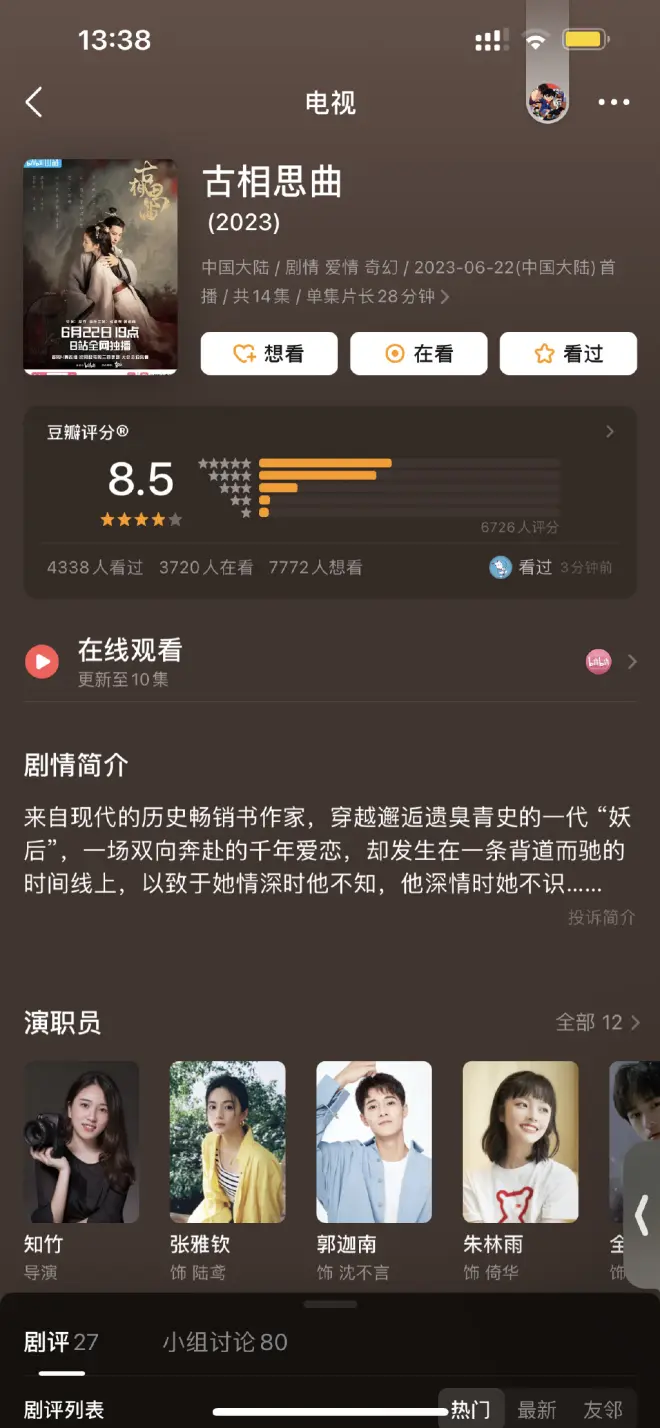Image resolution: width=660 pixels, height=1428 pixels.
Task: Select the 剧评 tab
Action: point(60,1341)
